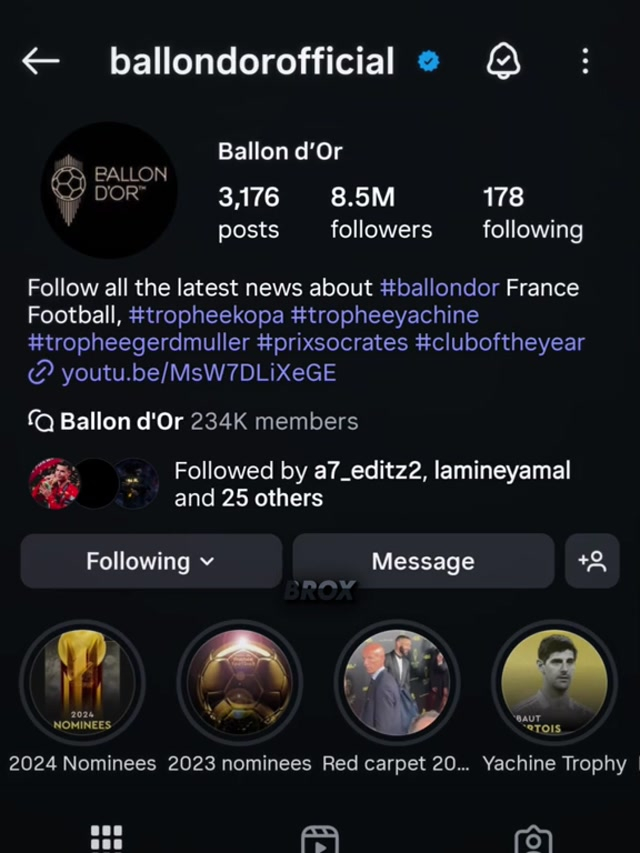Open the #cluboftheyear hashtag
This screenshot has height=853, width=640.
(500, 343)
